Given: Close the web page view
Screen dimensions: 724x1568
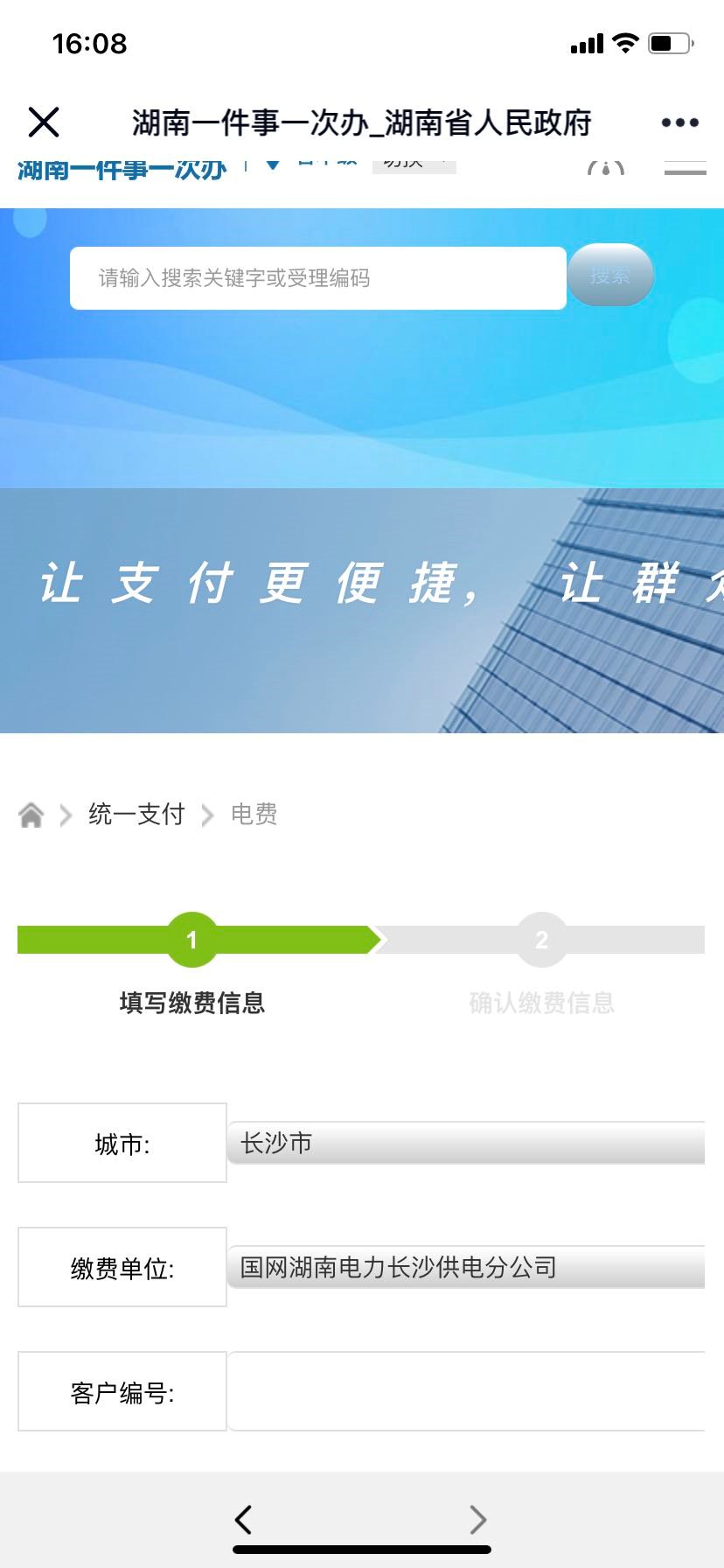Looking at the screenshot, I should coord(44,122).
